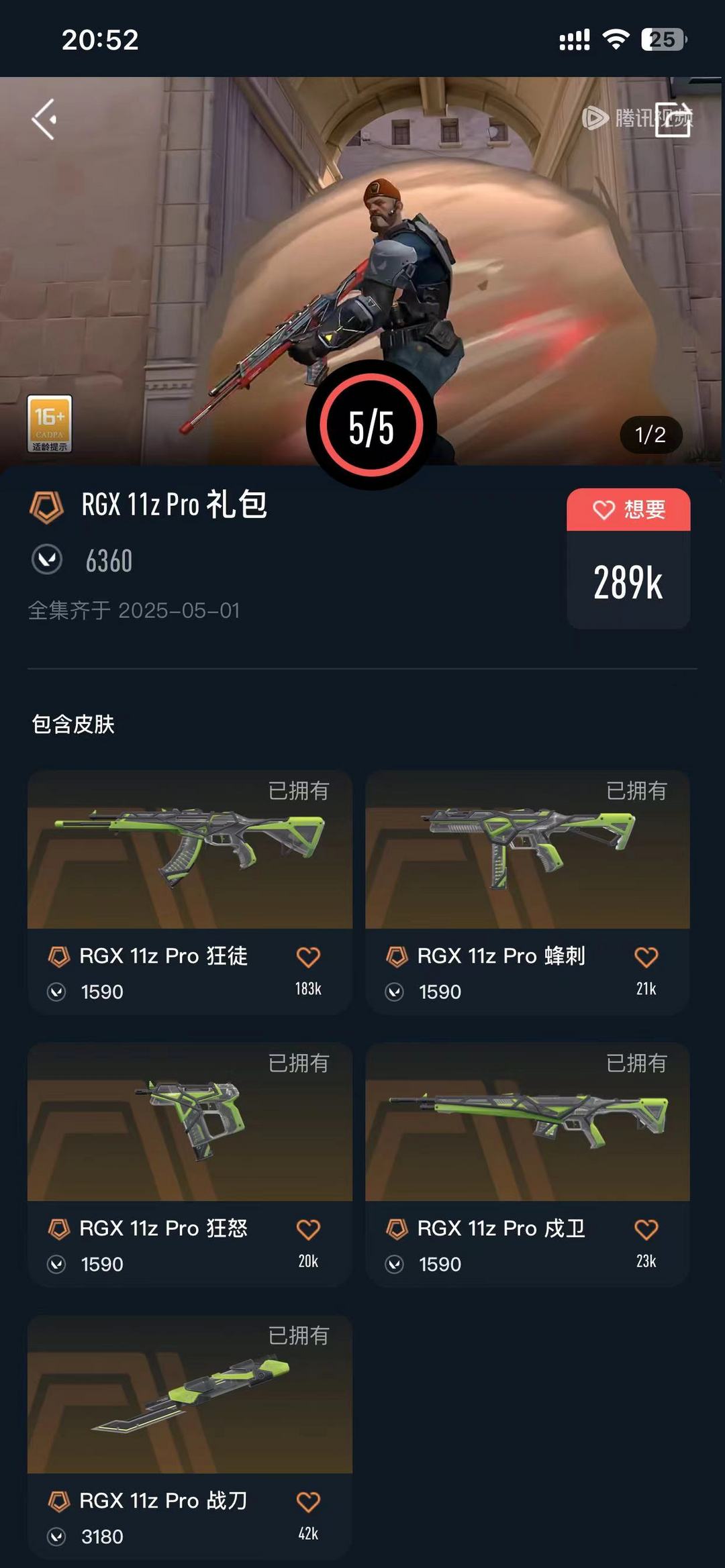Like the RGX 11z Pro 狂怒 skin
The image size is (725, 1568).
pyautogui.click(x=308, y=1229)
